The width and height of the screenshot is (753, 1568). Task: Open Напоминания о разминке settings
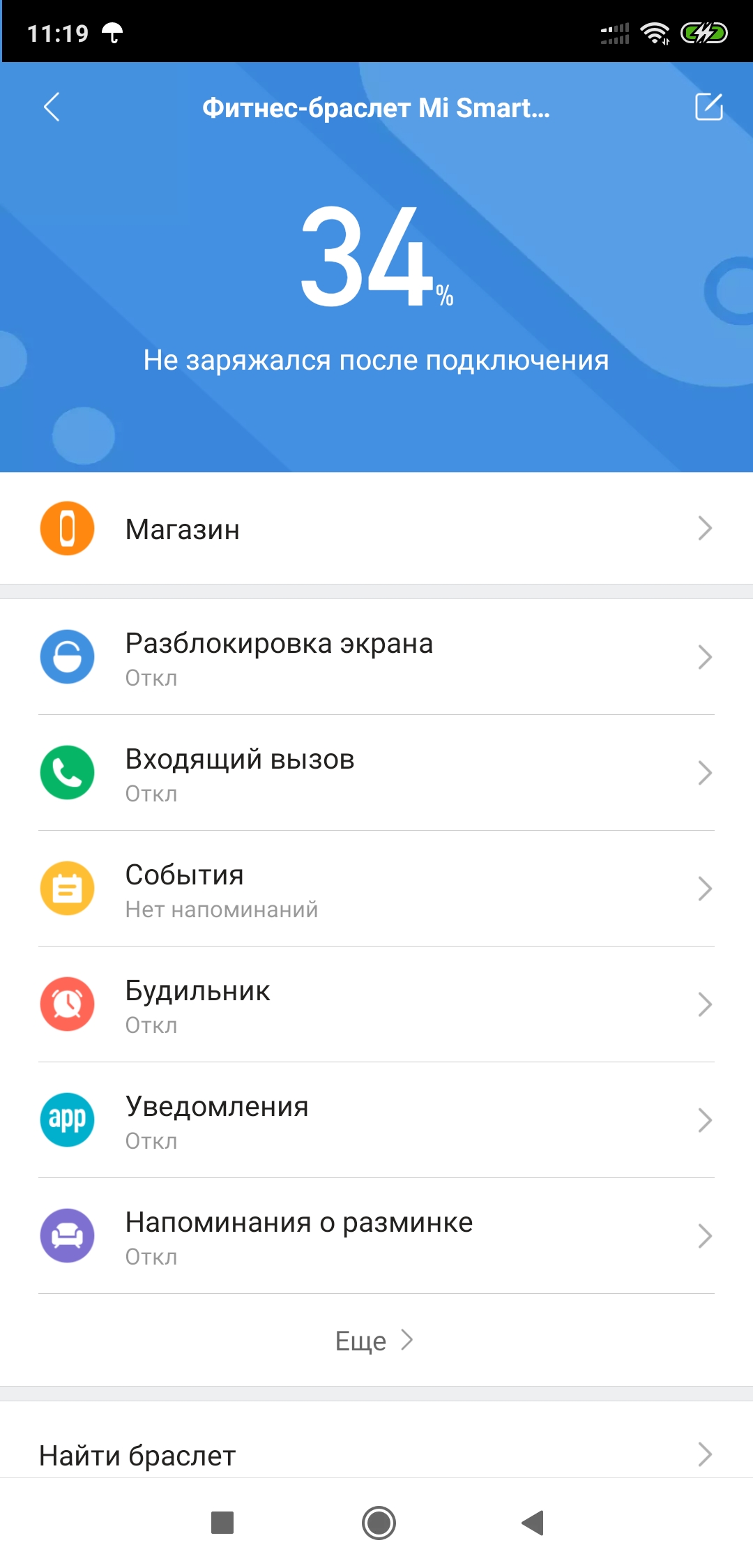(x=376, y=1236)
